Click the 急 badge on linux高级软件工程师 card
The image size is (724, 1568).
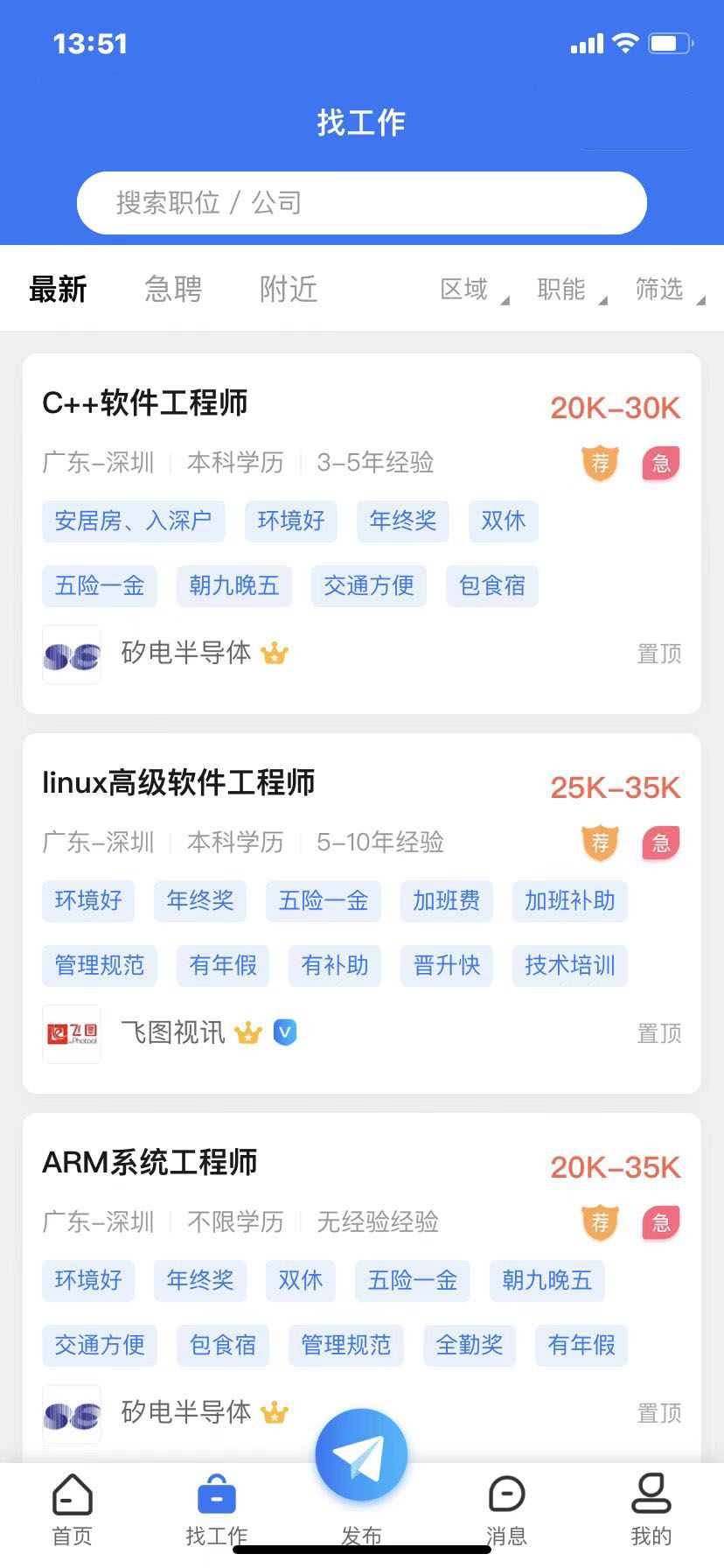click(661, 843)
